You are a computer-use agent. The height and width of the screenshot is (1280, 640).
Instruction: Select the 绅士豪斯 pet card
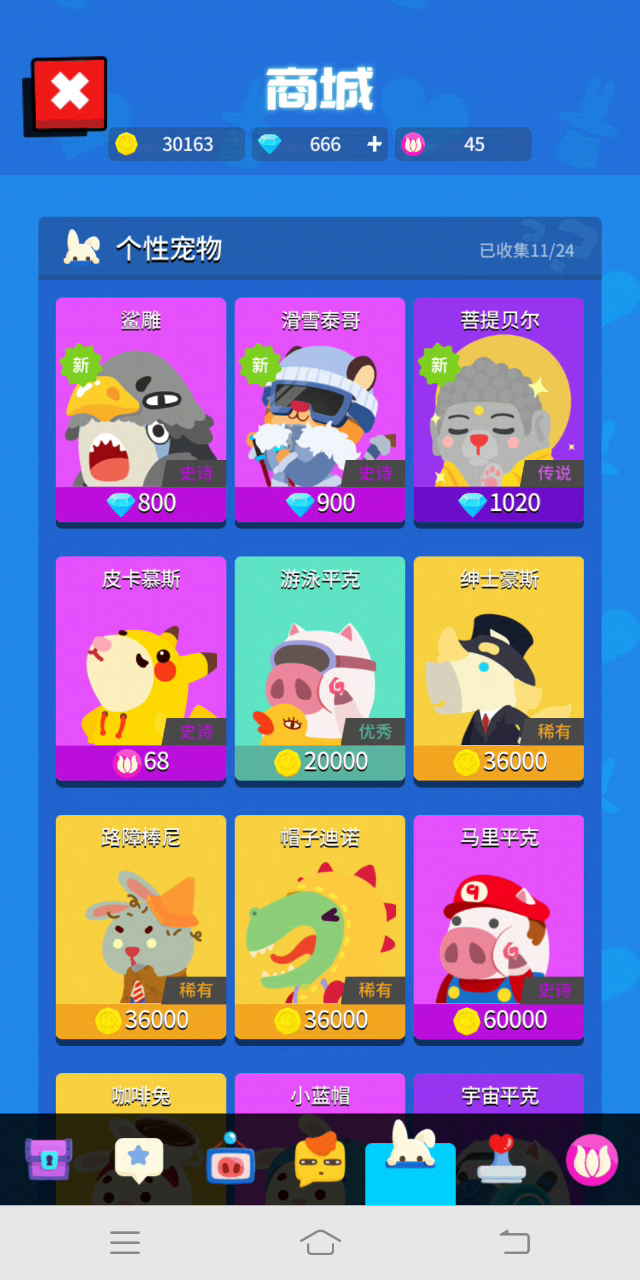pyautogui.click(x=498, y=668)
